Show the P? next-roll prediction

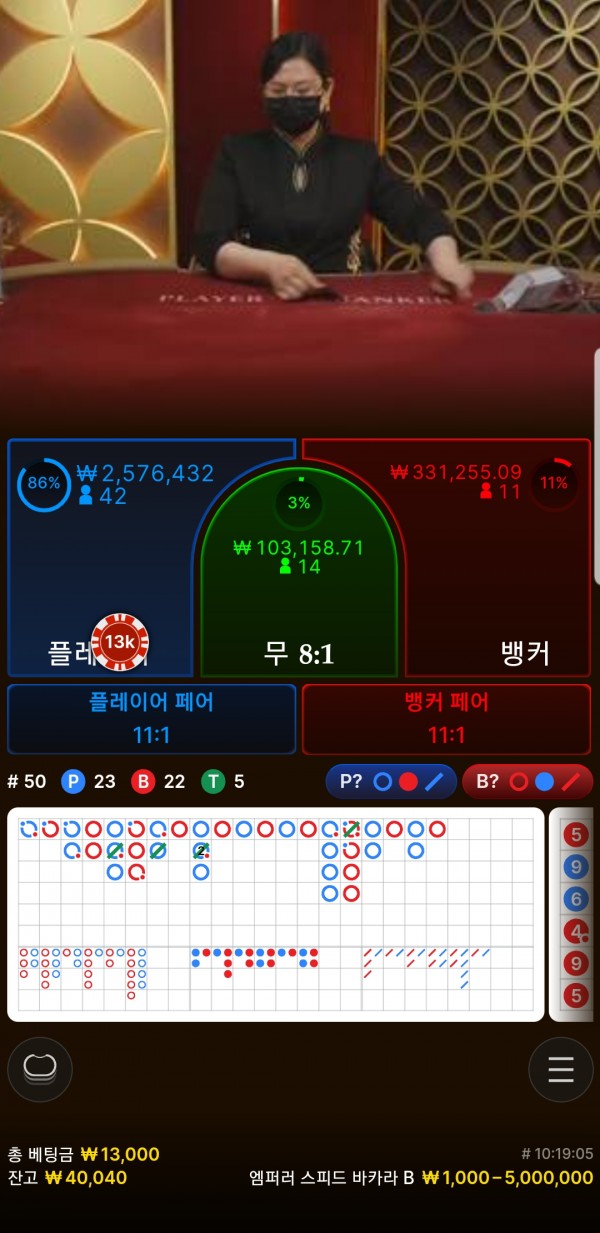(391, 781)
